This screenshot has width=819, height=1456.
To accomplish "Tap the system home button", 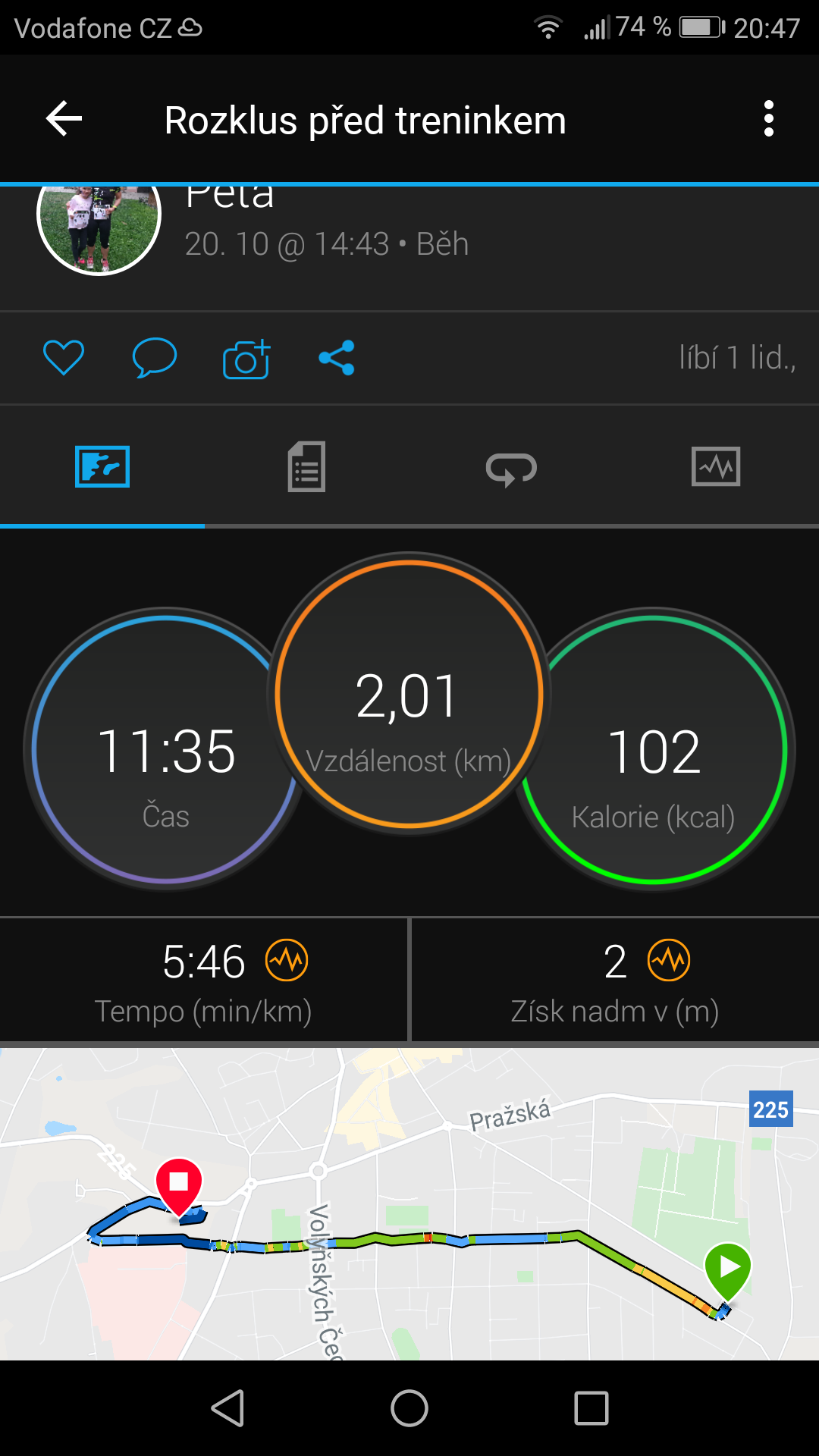I will 409,1408.
